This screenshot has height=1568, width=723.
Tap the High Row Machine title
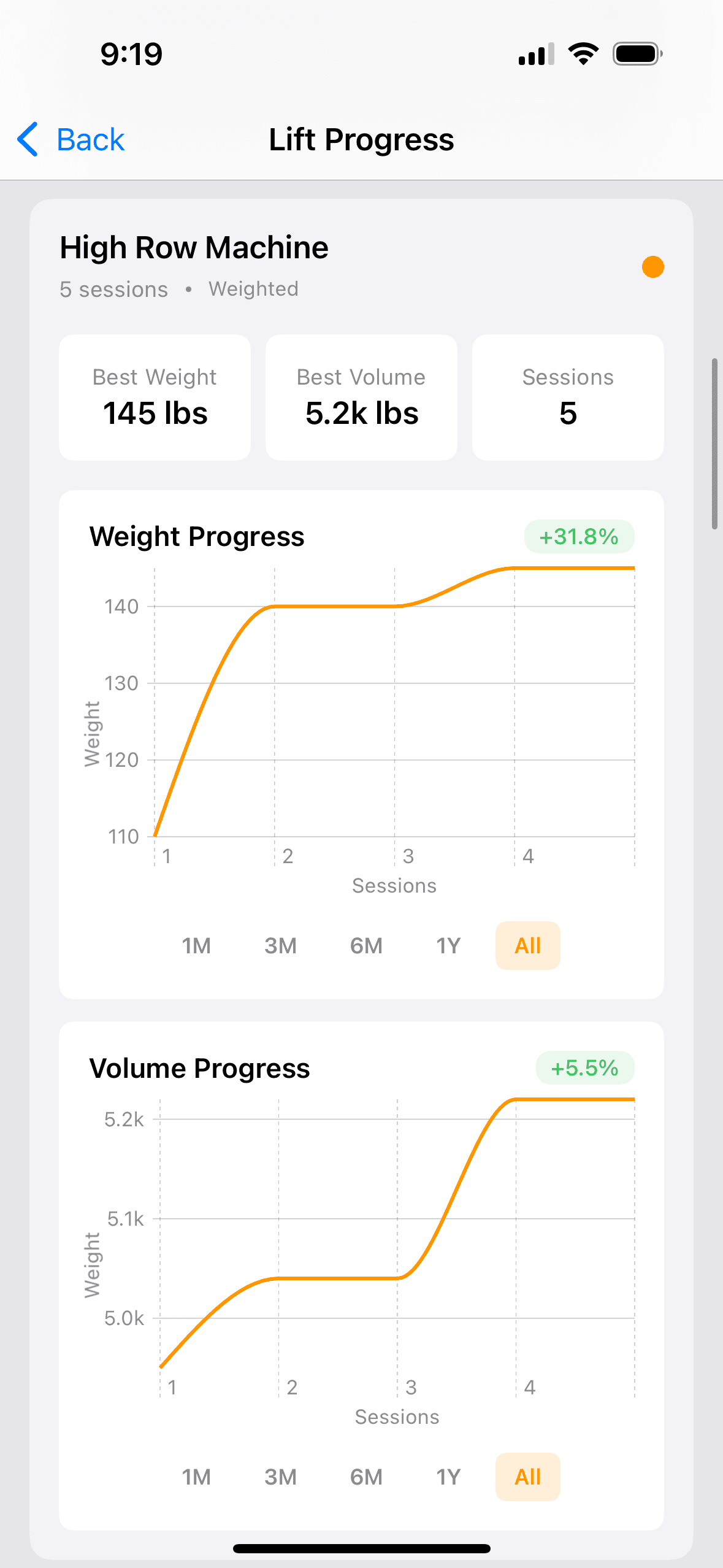click(193, 247)
